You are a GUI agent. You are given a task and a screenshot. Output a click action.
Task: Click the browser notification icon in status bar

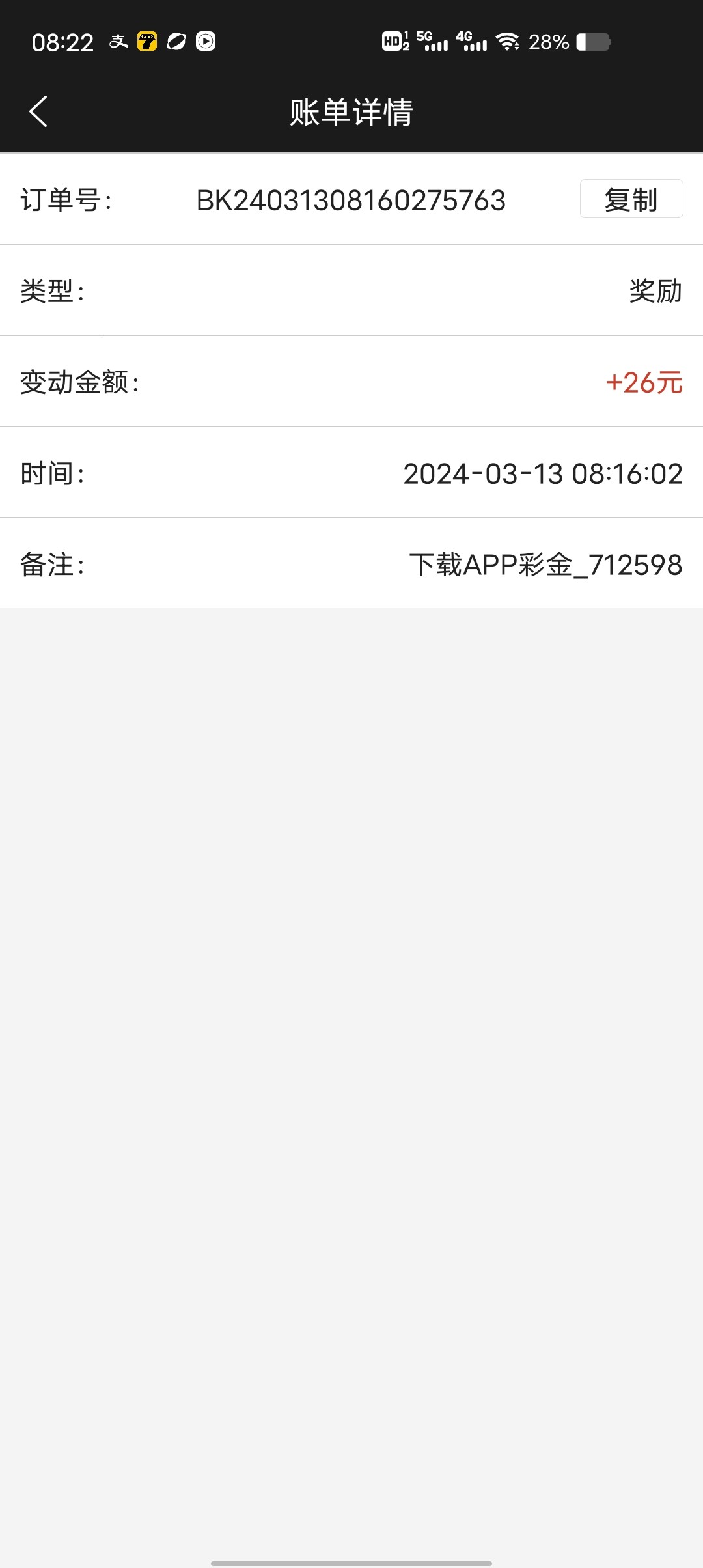176,42
